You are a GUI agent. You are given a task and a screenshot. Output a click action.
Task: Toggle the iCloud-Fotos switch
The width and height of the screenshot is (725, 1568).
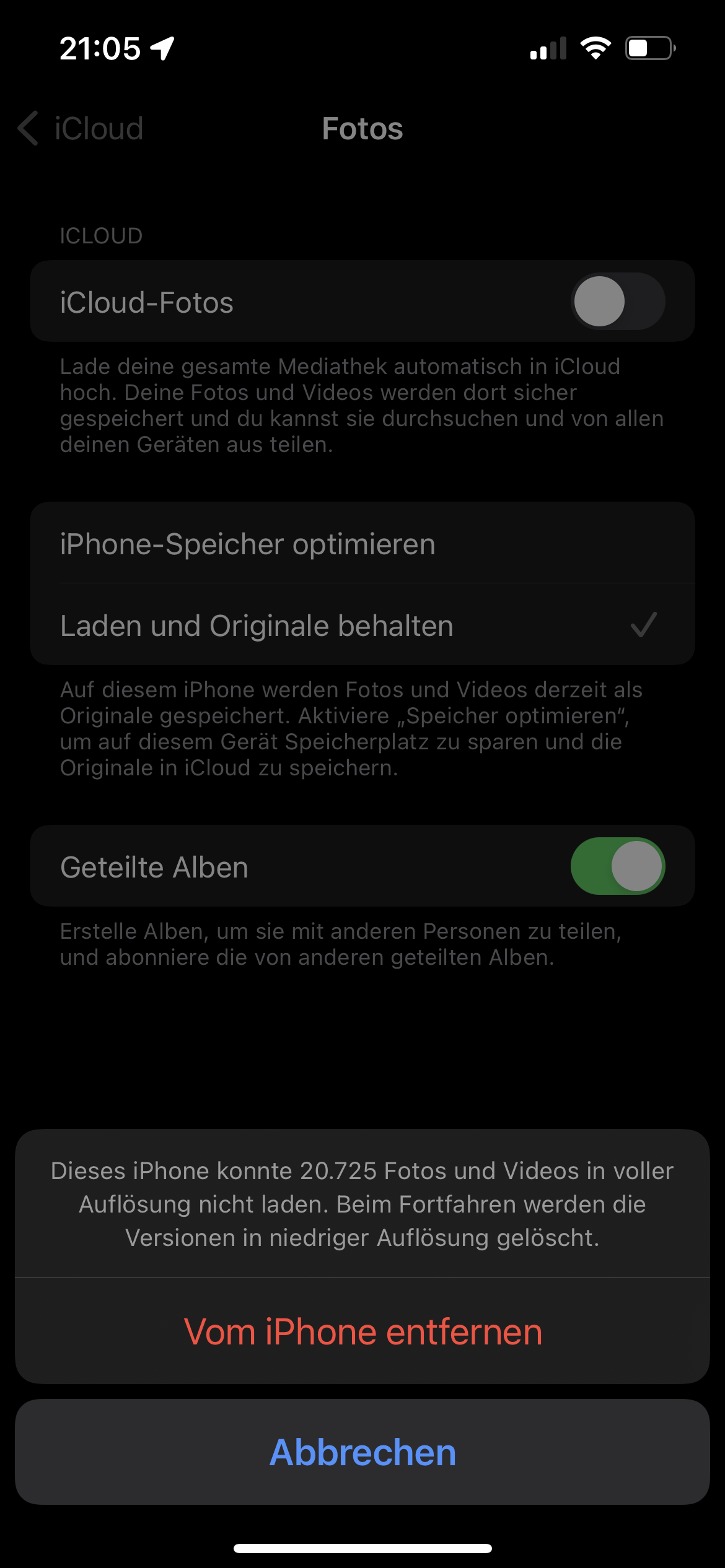click(x=617, y=302)
